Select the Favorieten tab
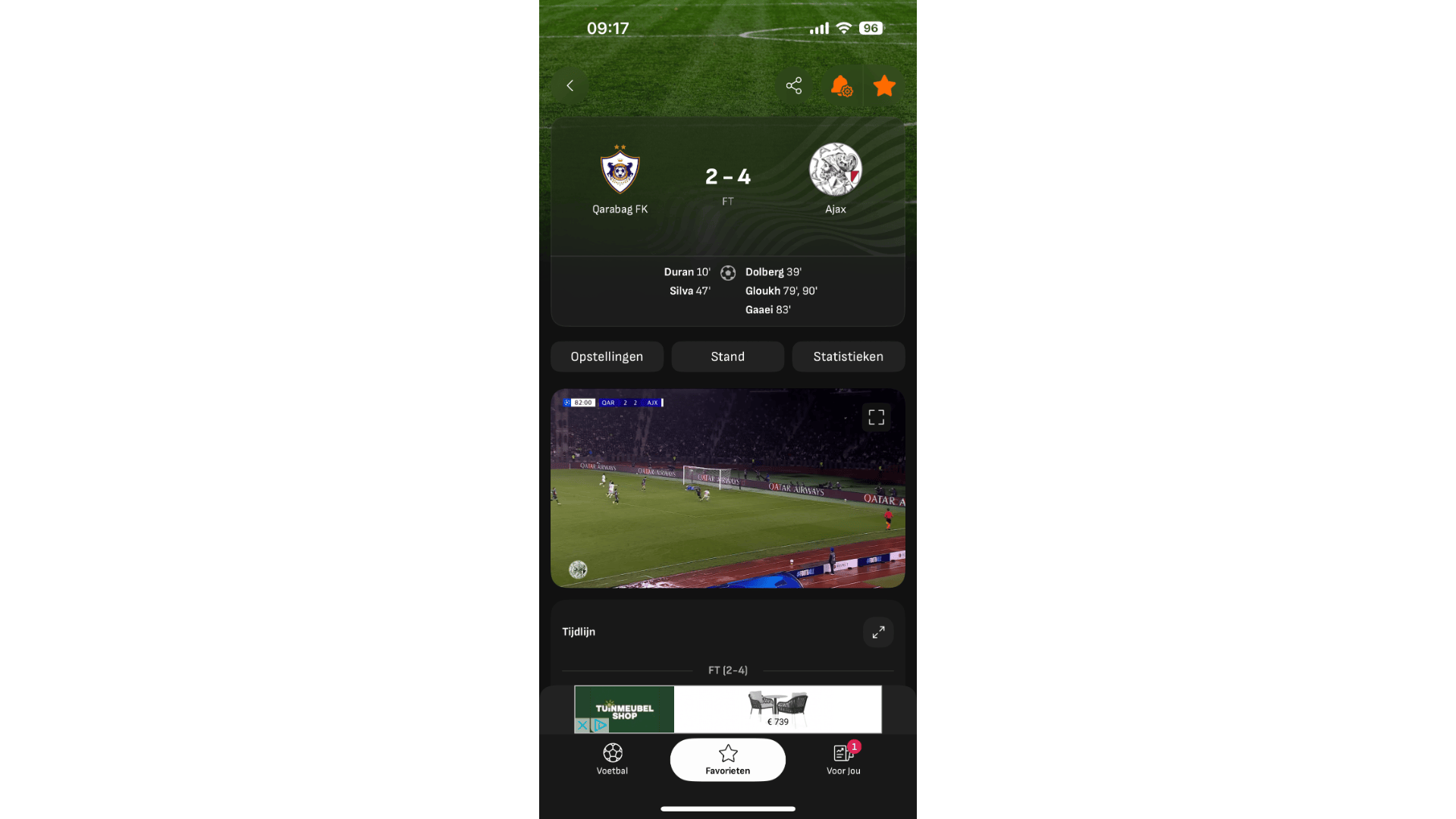Screen dimensions: 1456x819 coord(727,759)
